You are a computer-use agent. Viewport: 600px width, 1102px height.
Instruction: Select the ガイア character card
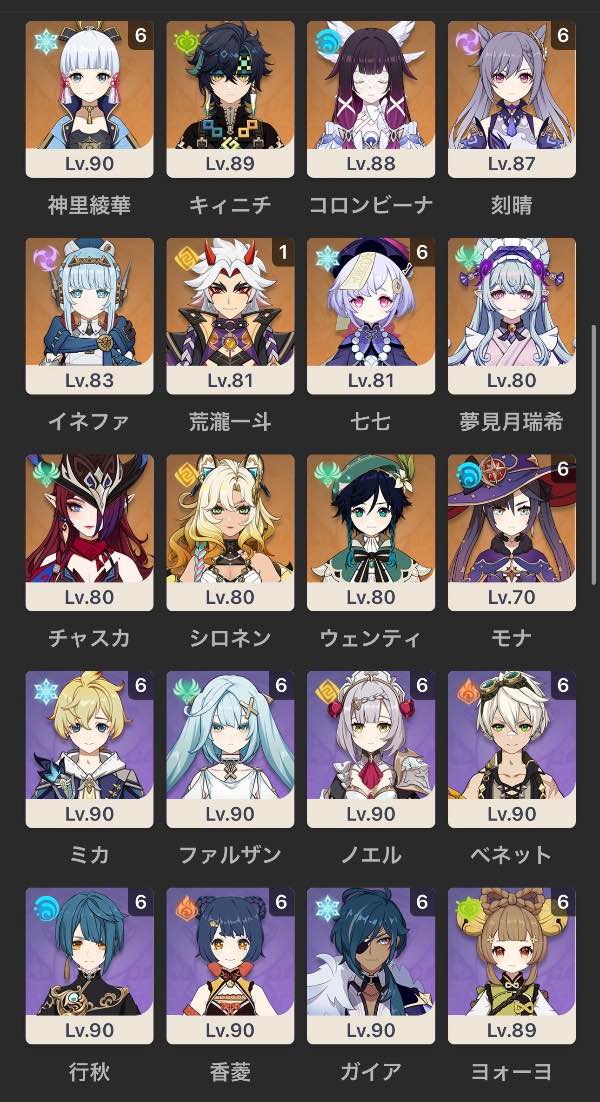(371, 966)
